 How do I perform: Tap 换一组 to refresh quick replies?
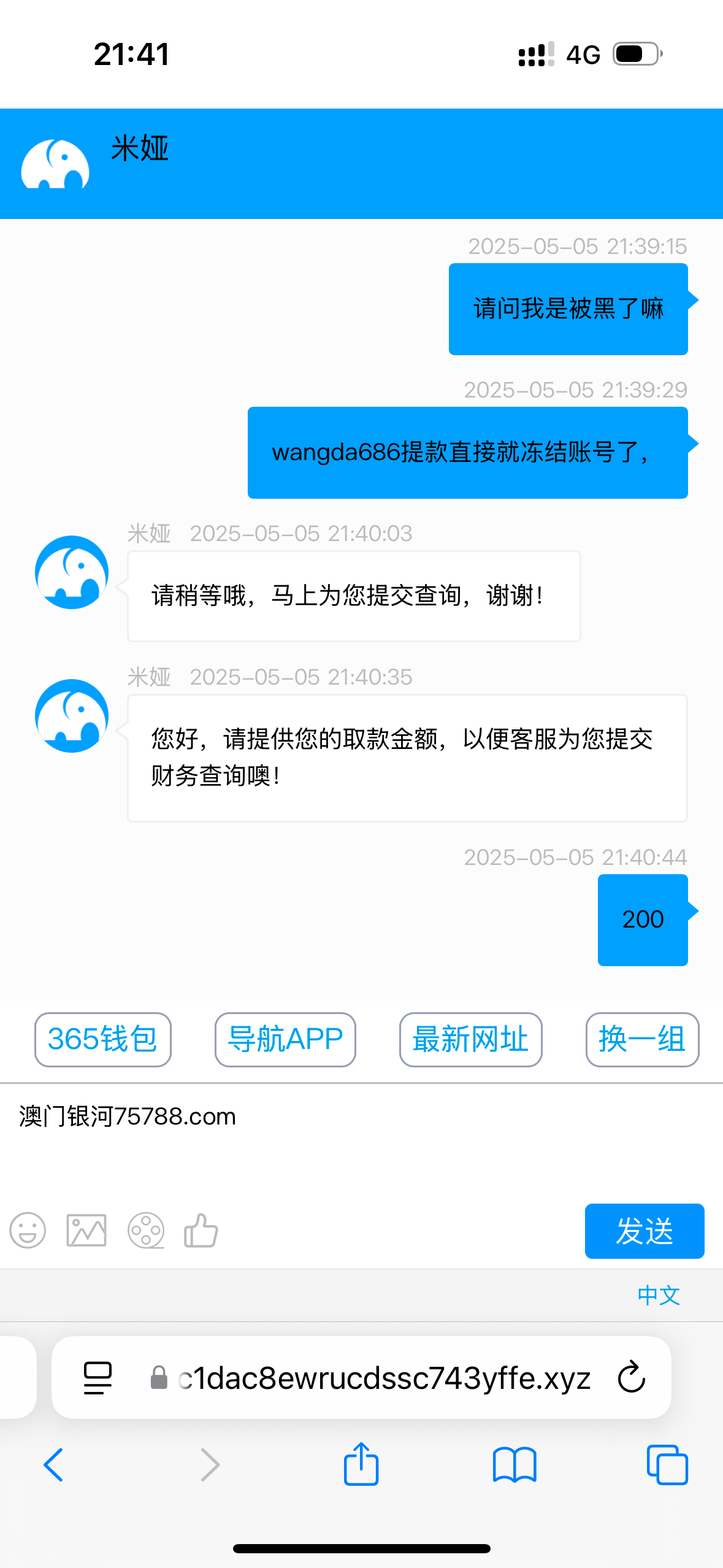[641, 1040]
